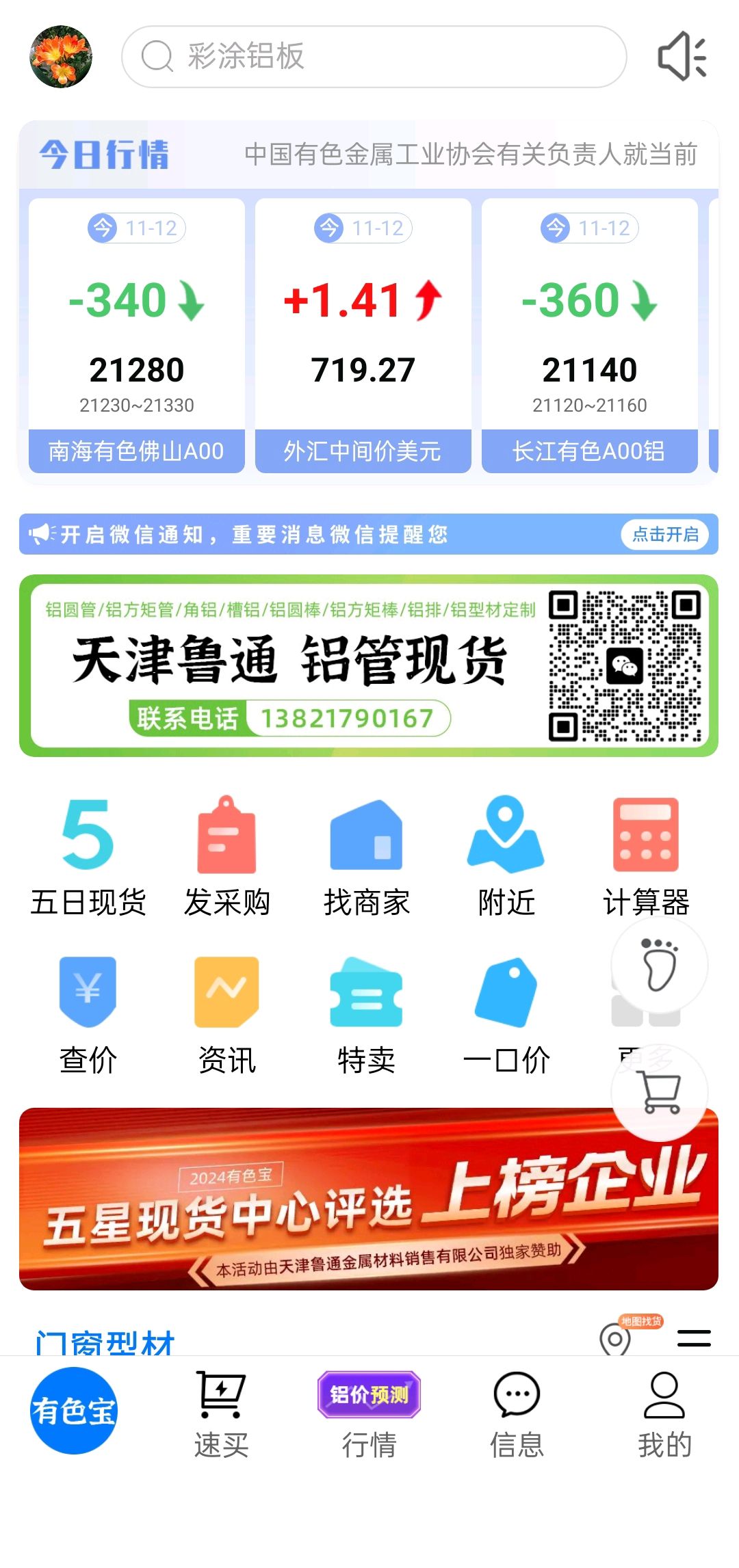Image resolution: width=739 pixels, height=1568 pixels.
Task: Open 特卖 special sale
Action: 367,1015
